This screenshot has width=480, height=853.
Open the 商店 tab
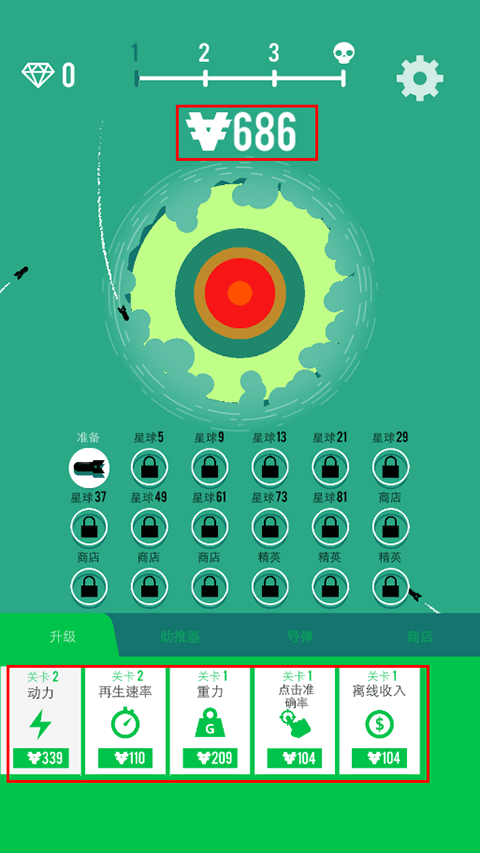point(420,636)
